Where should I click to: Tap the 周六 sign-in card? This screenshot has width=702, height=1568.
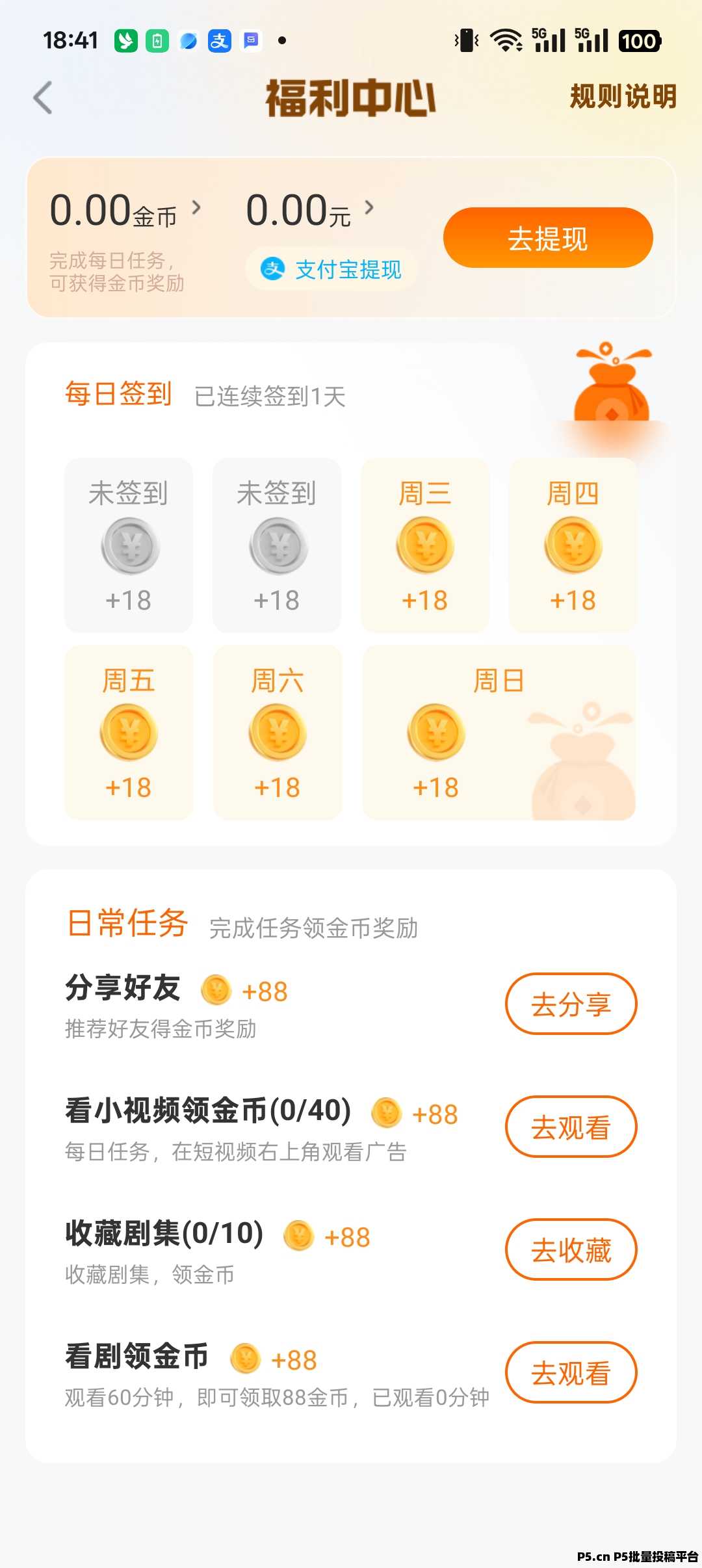(278, 733)
